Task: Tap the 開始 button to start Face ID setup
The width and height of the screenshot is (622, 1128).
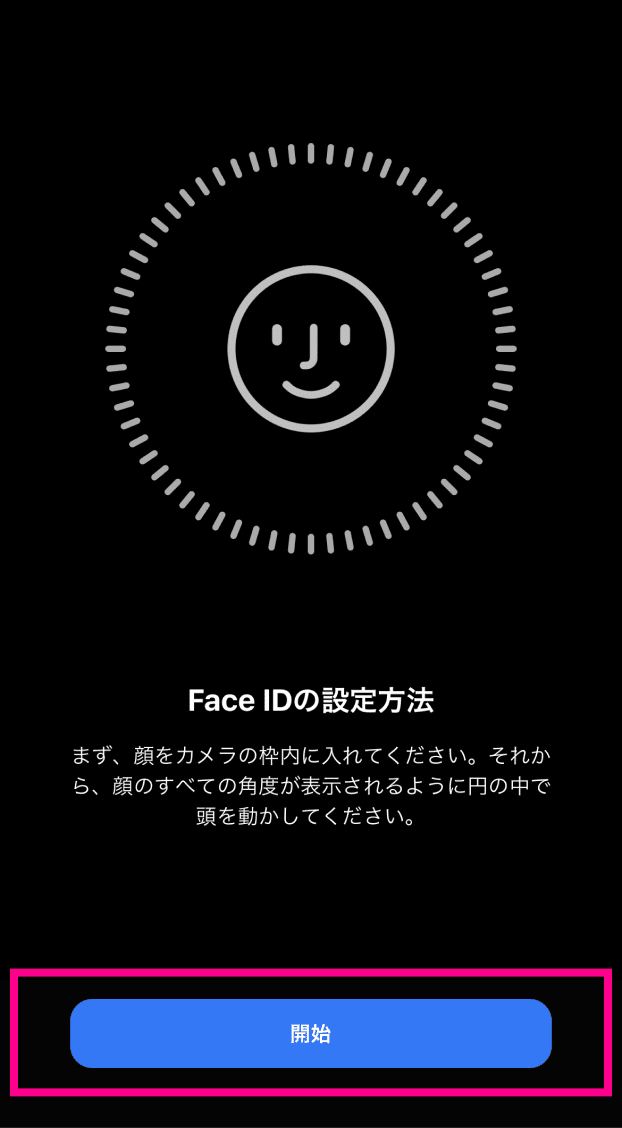Action: pos(311,1033)
